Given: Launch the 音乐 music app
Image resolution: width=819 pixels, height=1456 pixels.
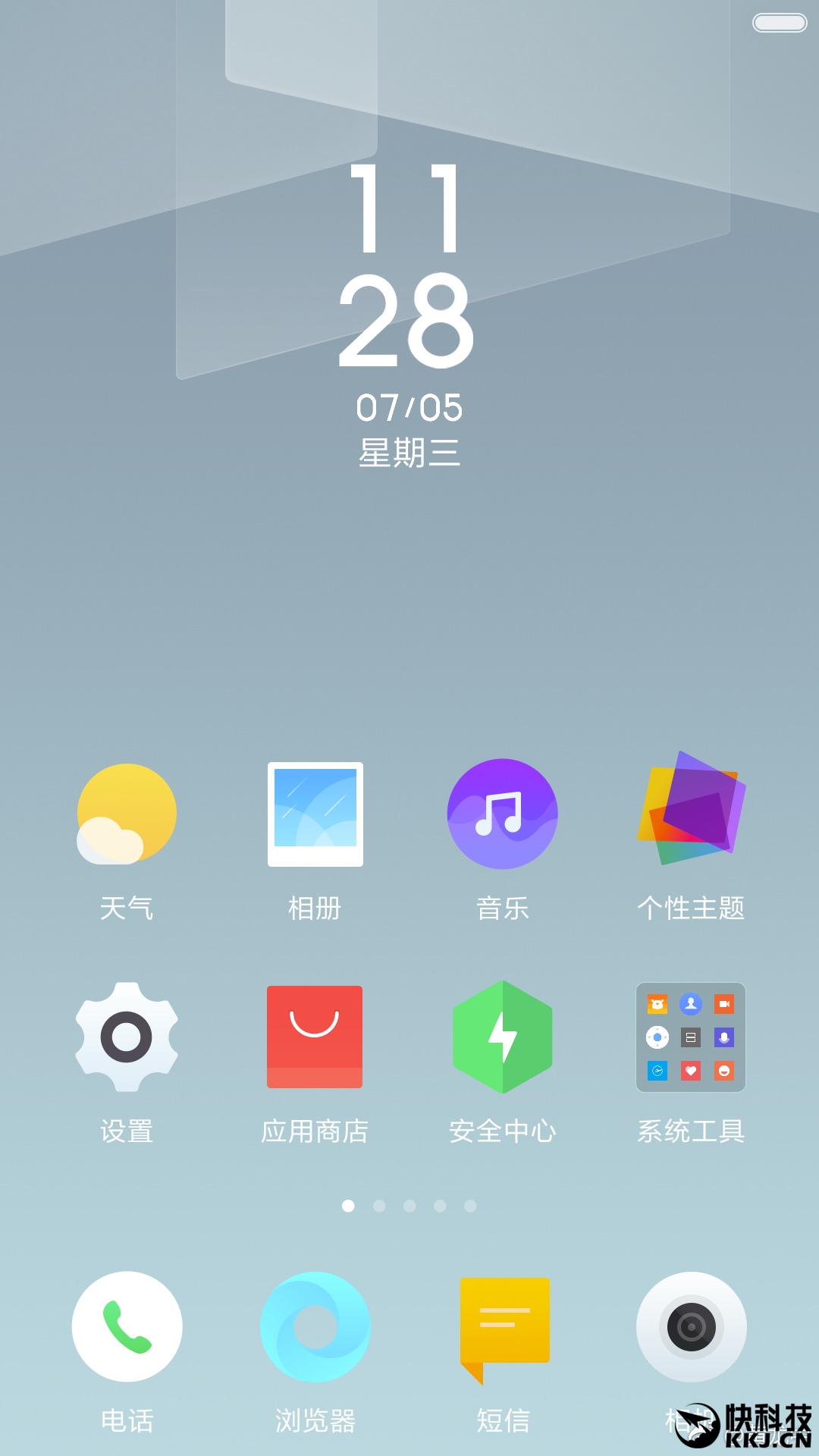Looking at the screenshot, I should tap(502, 814).
